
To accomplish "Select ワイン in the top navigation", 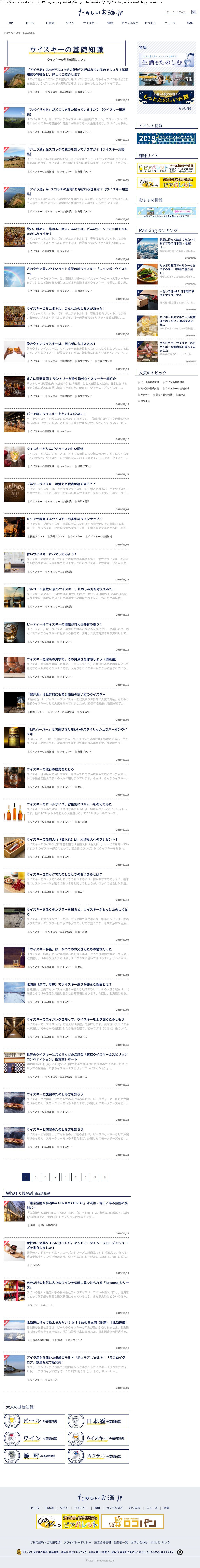I will tap(70, 23).
